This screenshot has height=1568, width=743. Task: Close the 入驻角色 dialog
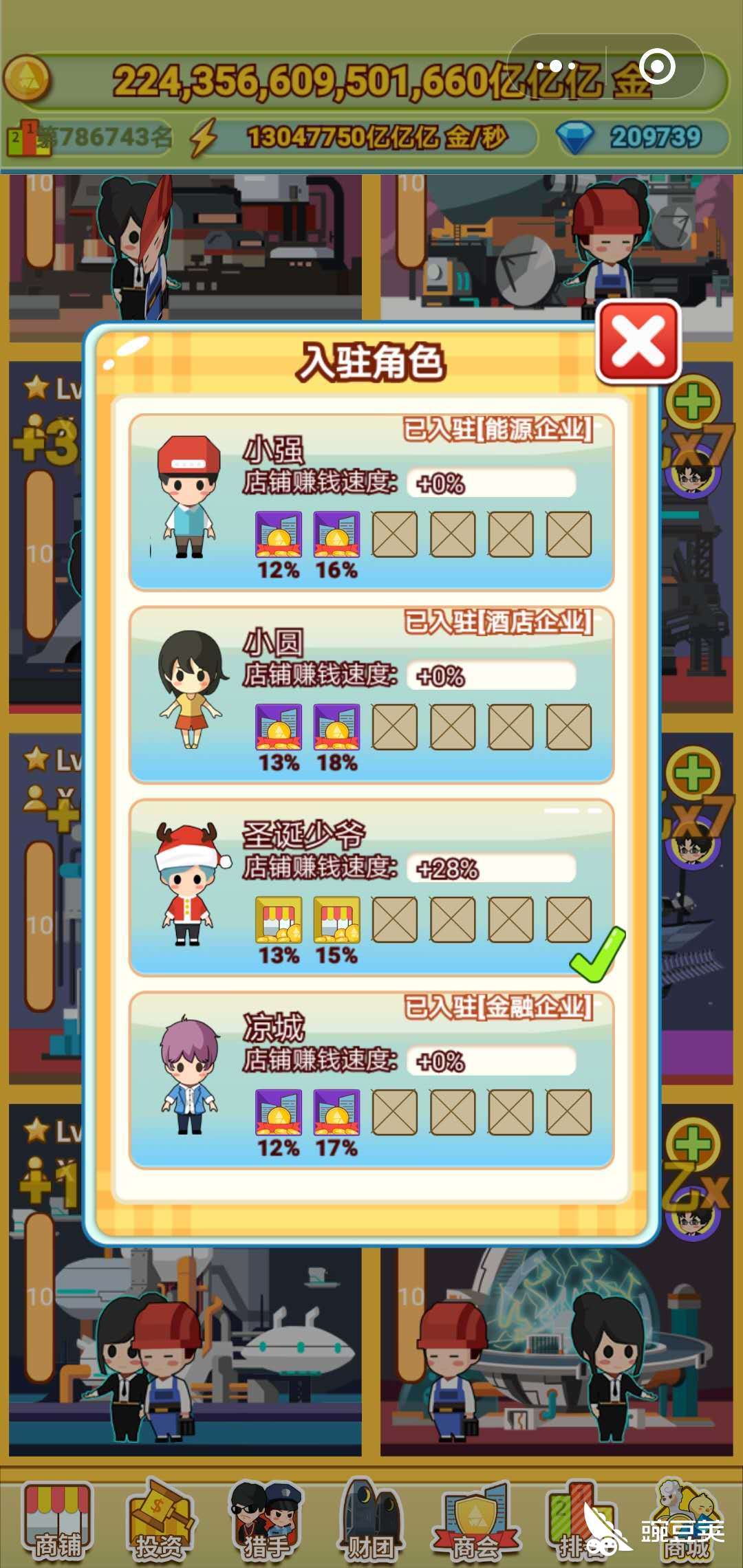[x=638, y=342]
